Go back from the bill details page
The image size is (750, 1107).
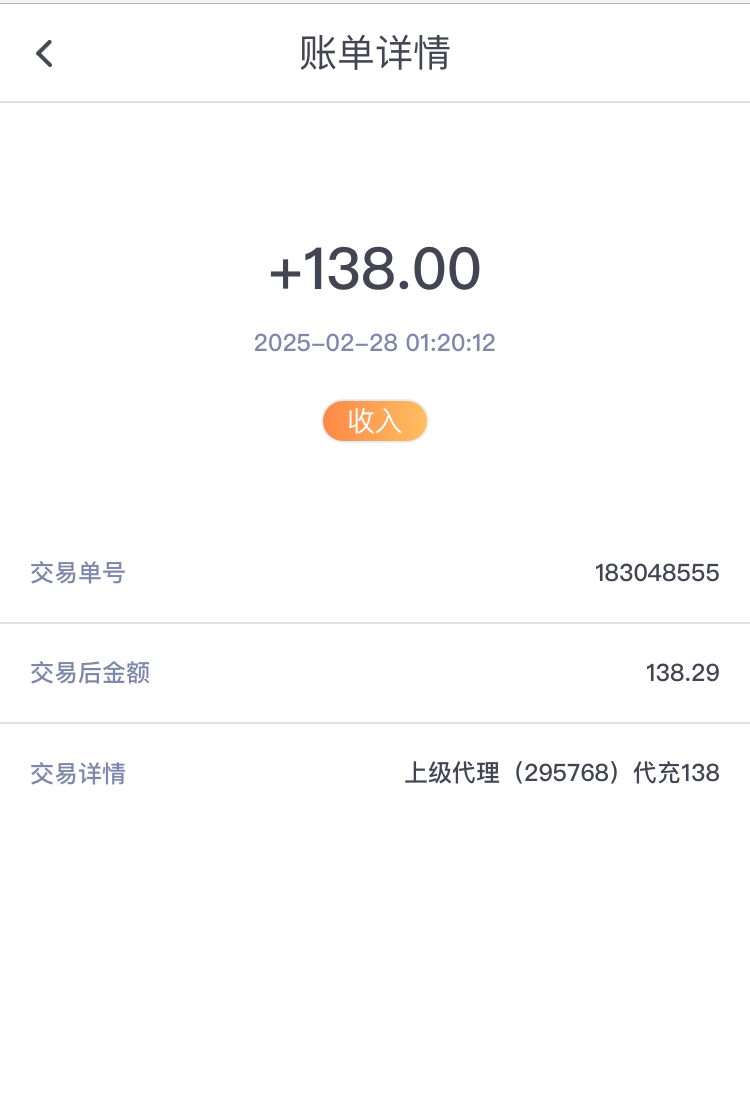44,53
